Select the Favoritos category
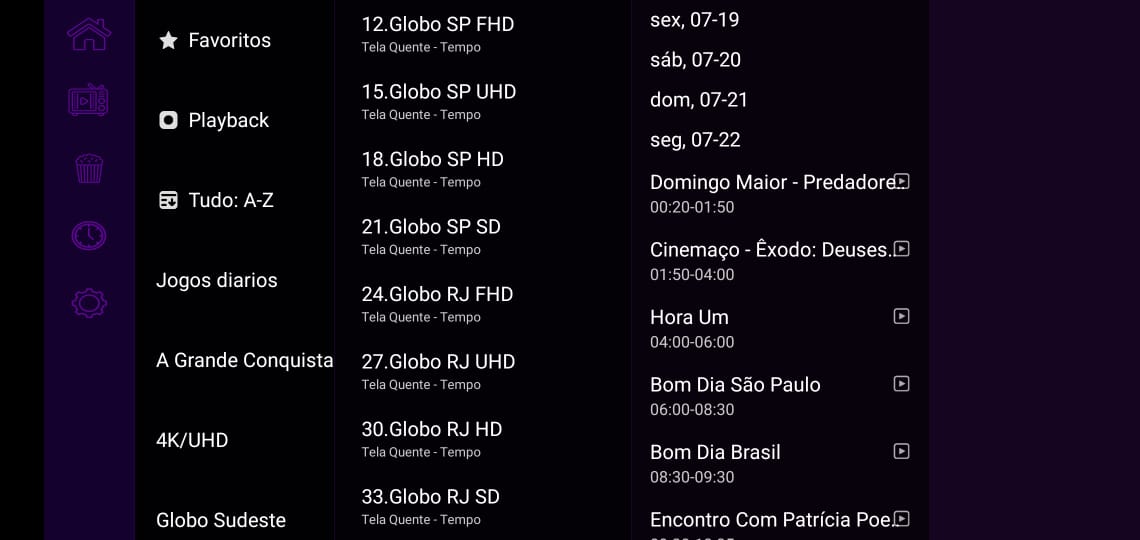This screenshot has height=540, width=1140. (229, 40)
